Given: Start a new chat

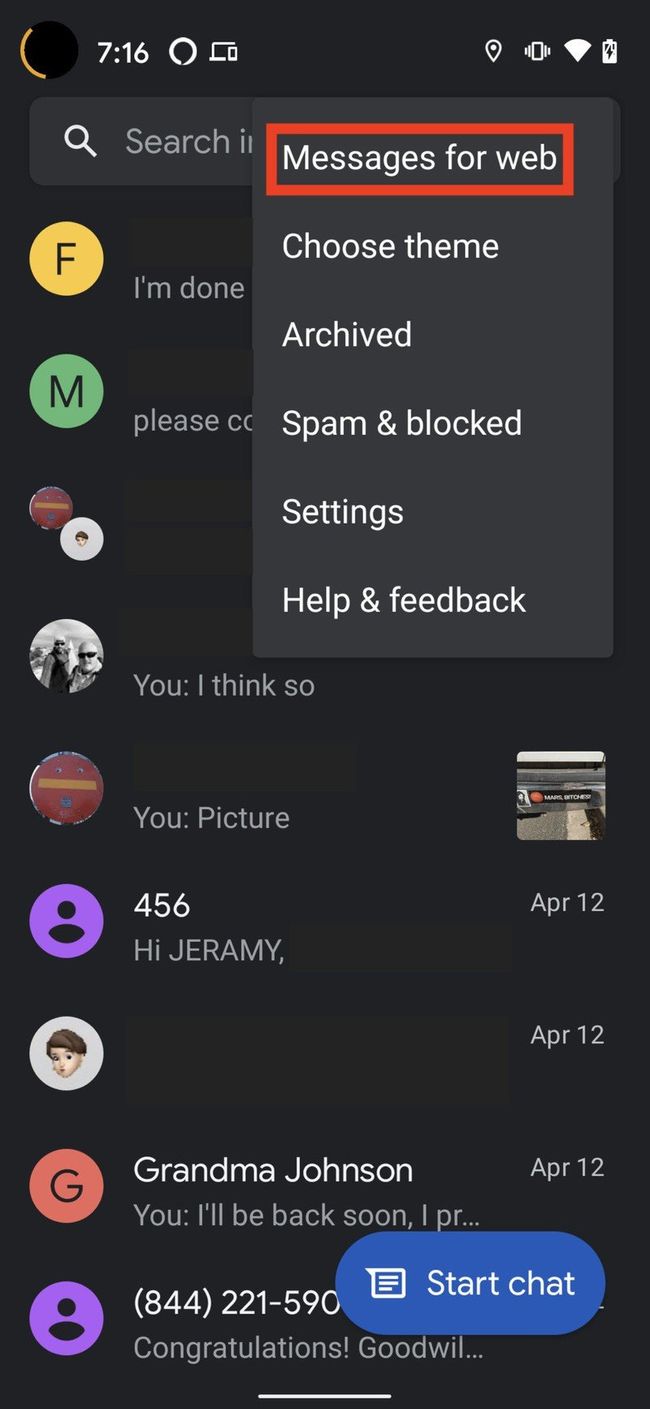Looking at the screenshot, I should tap(470, 1283).
